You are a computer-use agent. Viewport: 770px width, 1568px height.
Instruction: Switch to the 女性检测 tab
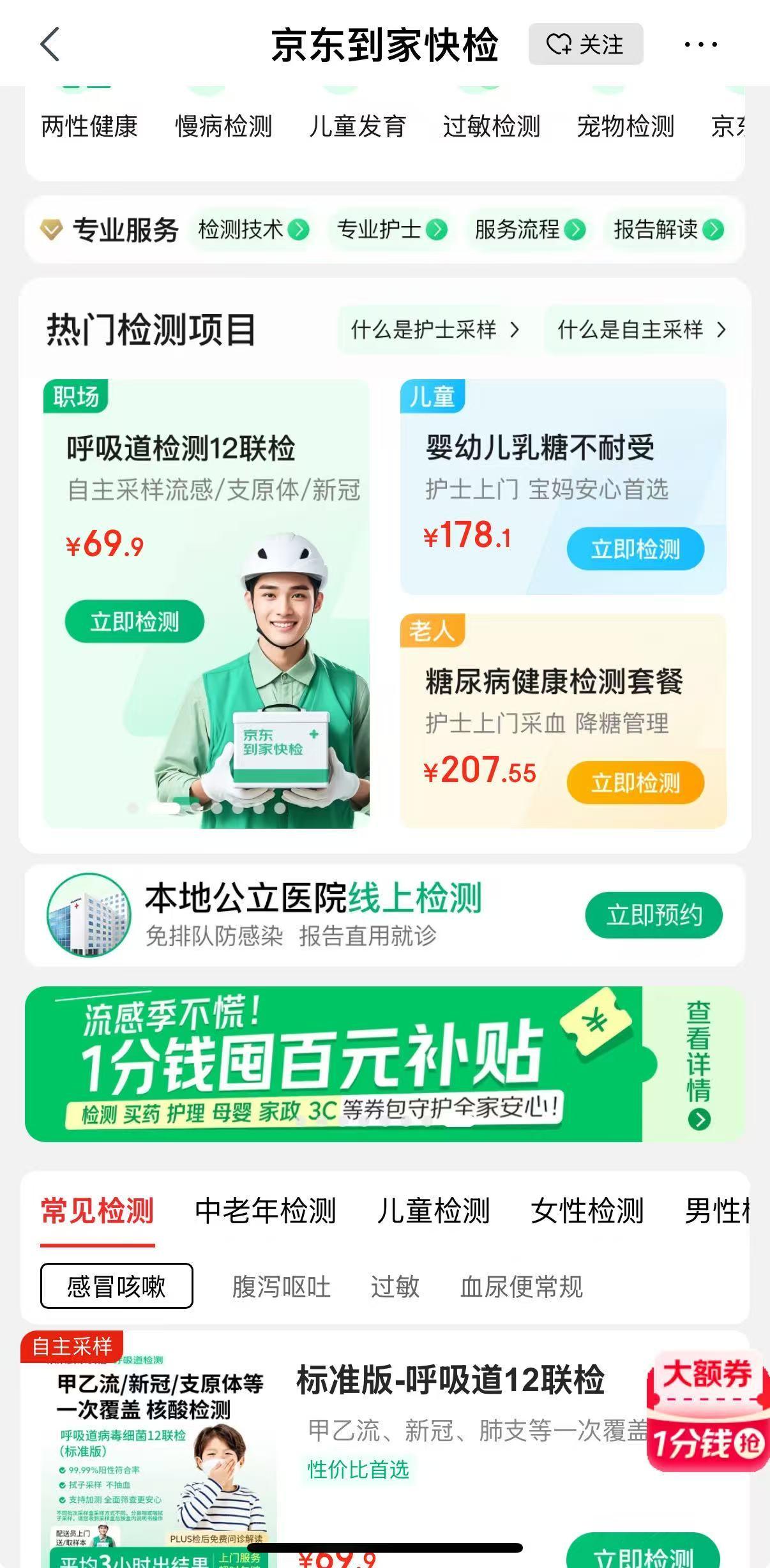[587, 1210]
